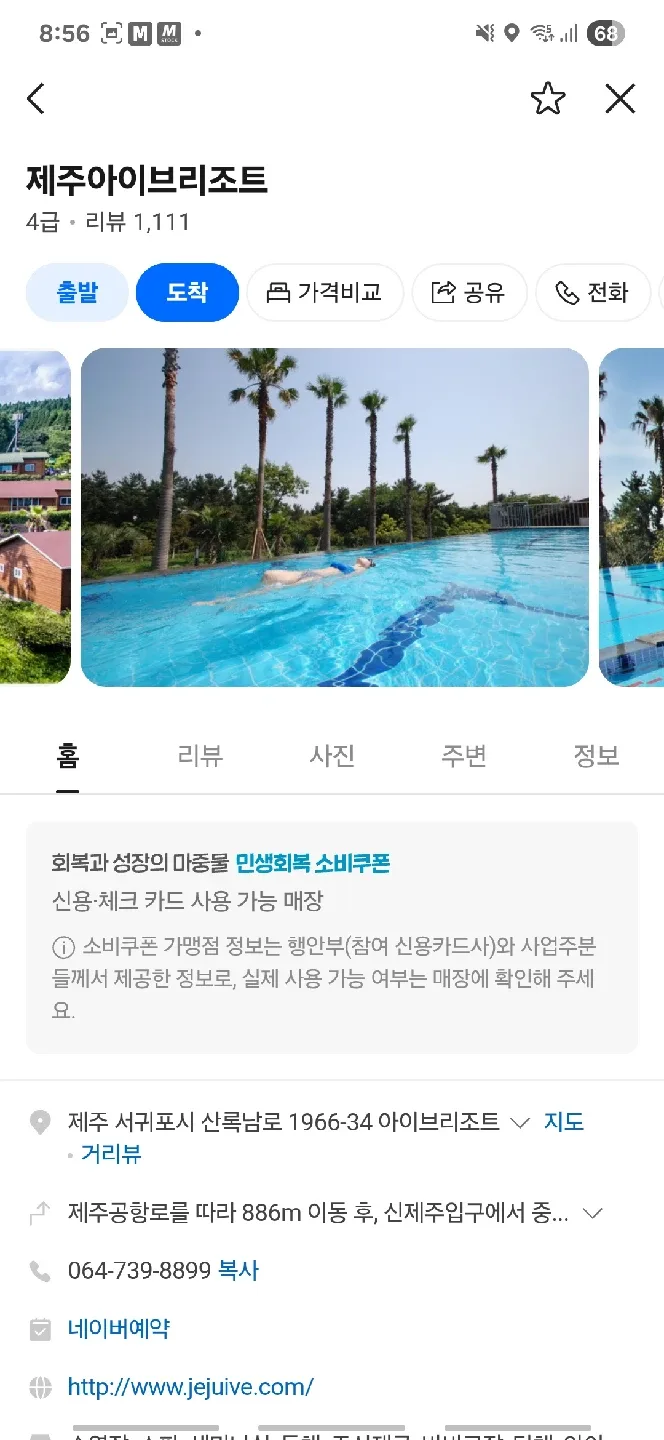Show the location on 지도

(563, 1122)
